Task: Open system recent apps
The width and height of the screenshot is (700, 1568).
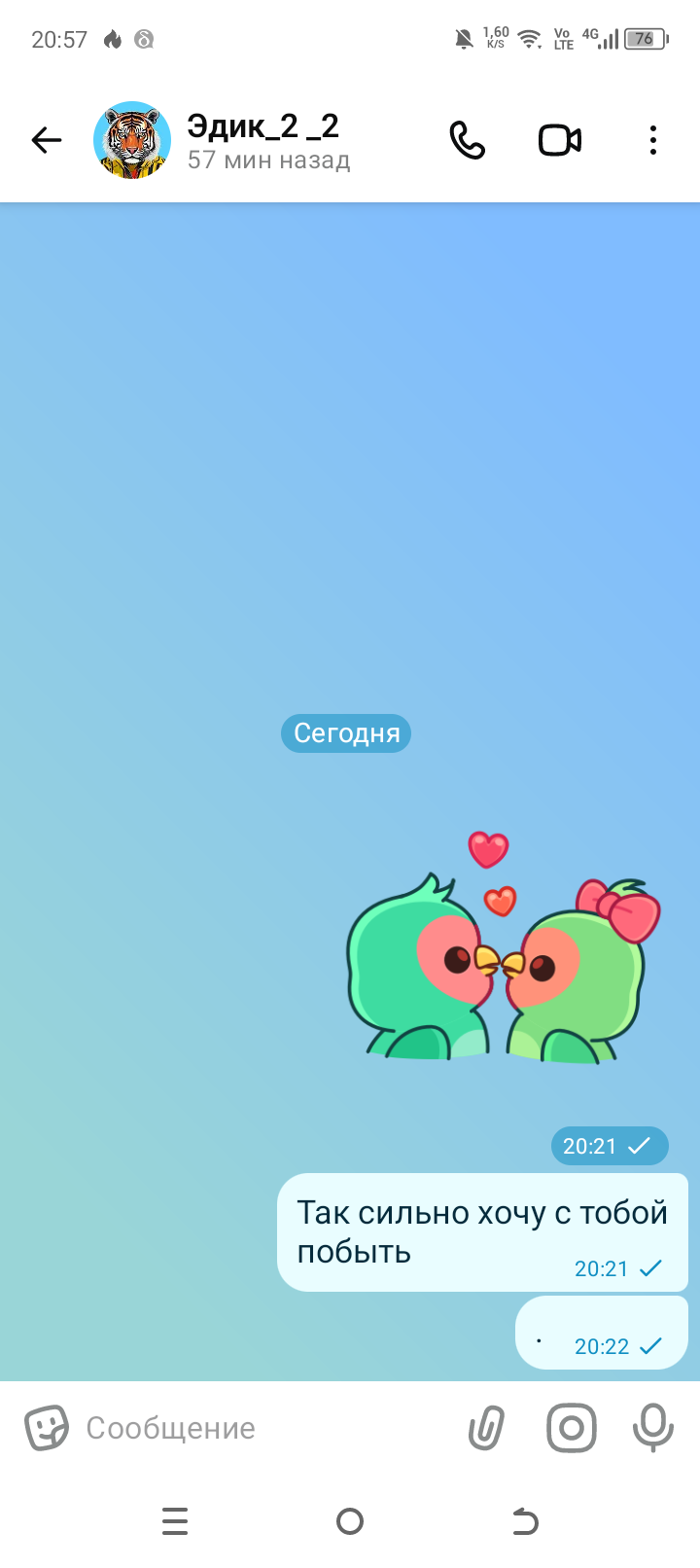Action: tap(175, 1520)
